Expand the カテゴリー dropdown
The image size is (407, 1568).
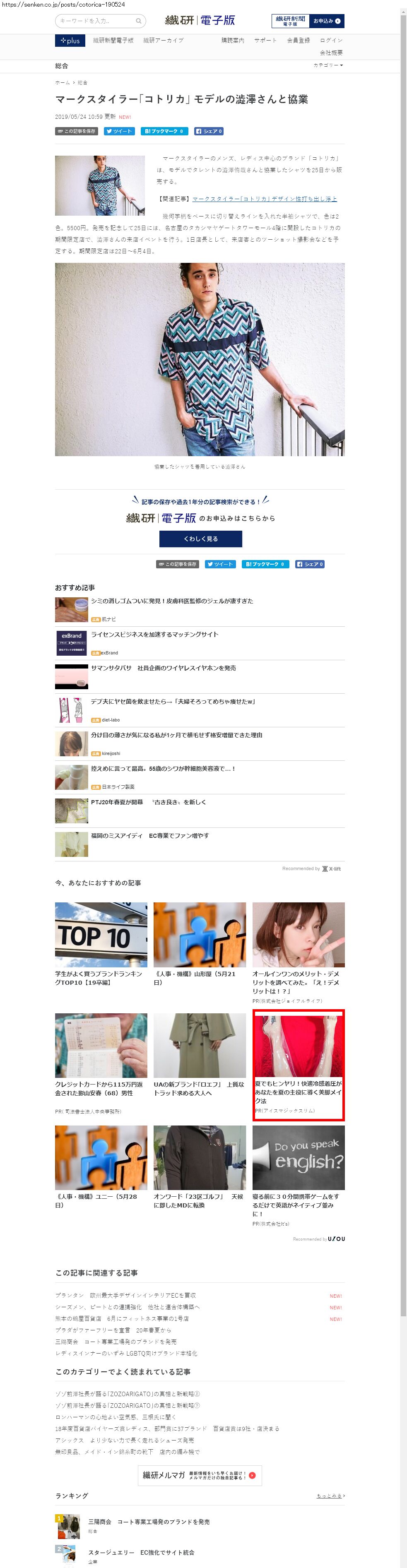coord(328,65)
